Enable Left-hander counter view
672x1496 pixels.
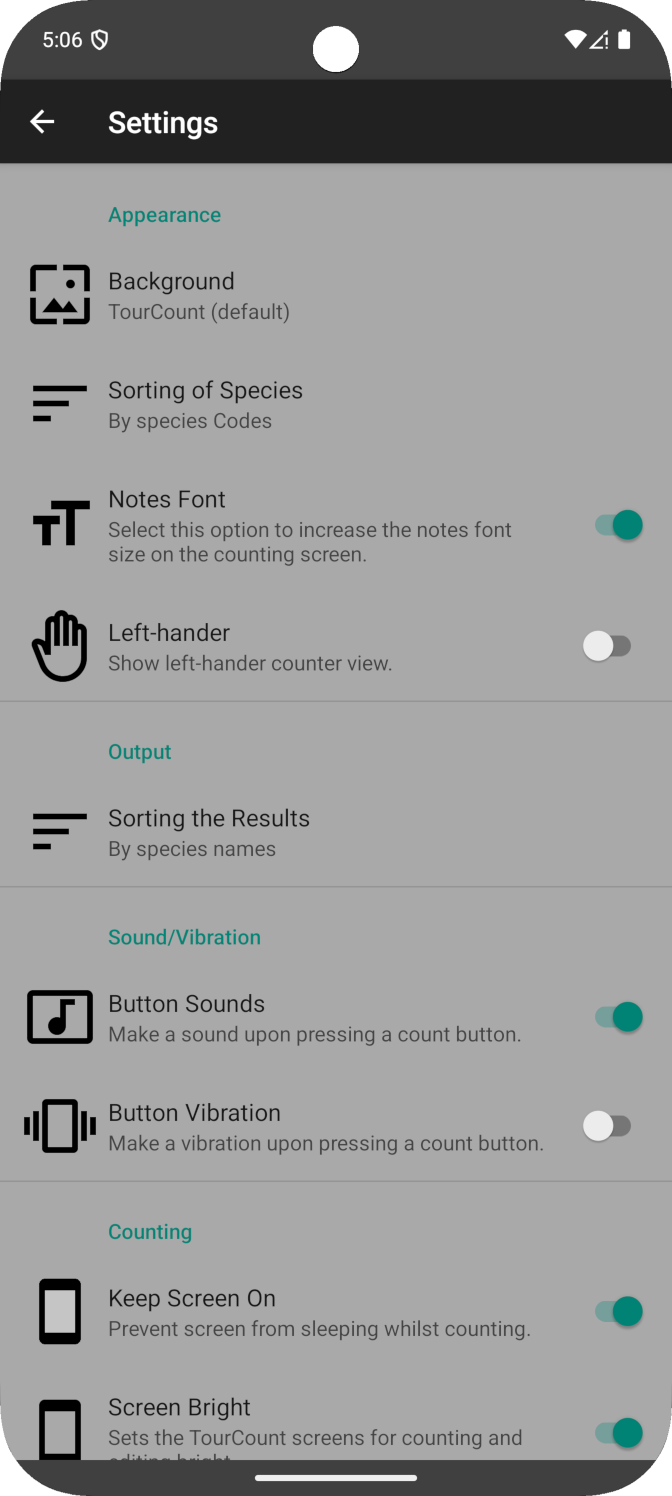pyautogui.click(x=608, y=646)
